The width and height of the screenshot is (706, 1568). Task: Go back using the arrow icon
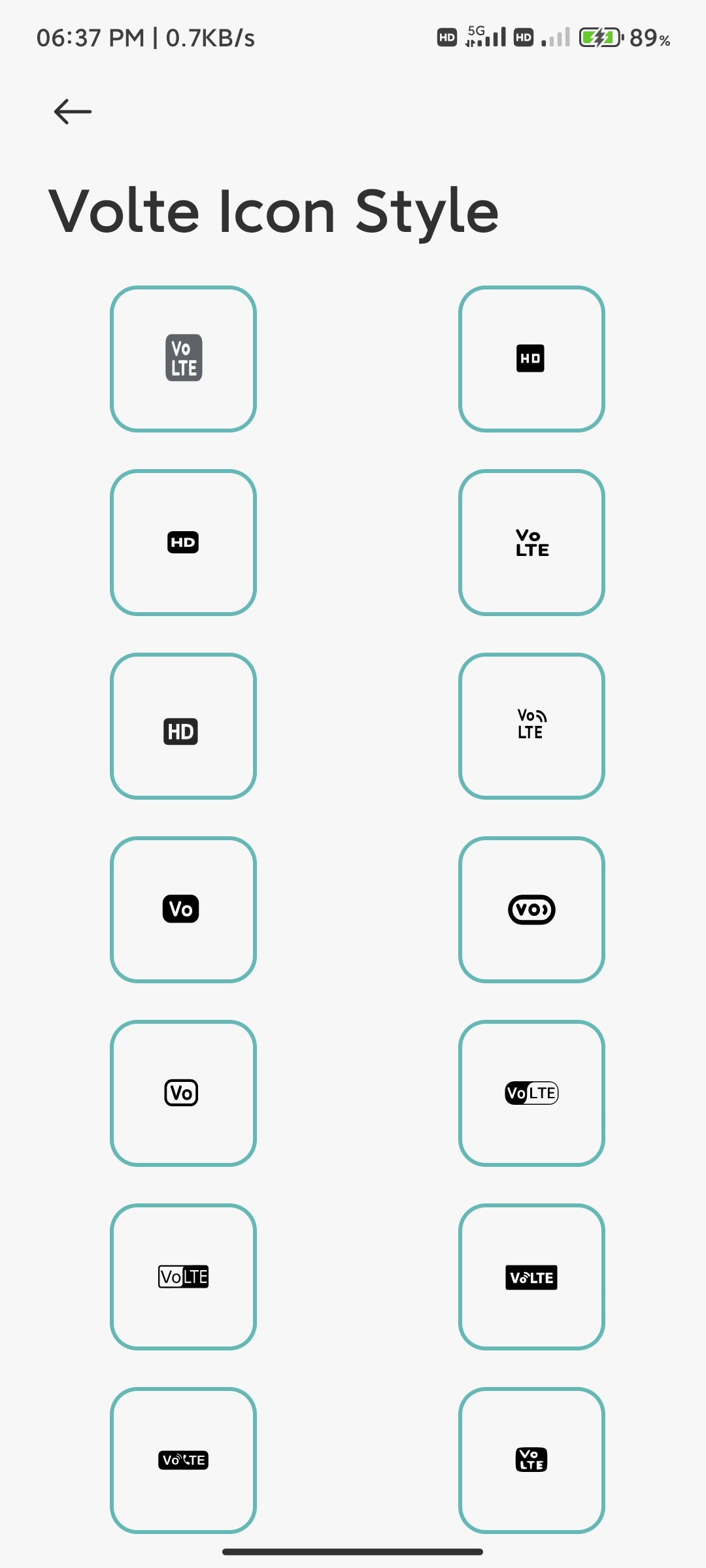[x=73, y=112]
